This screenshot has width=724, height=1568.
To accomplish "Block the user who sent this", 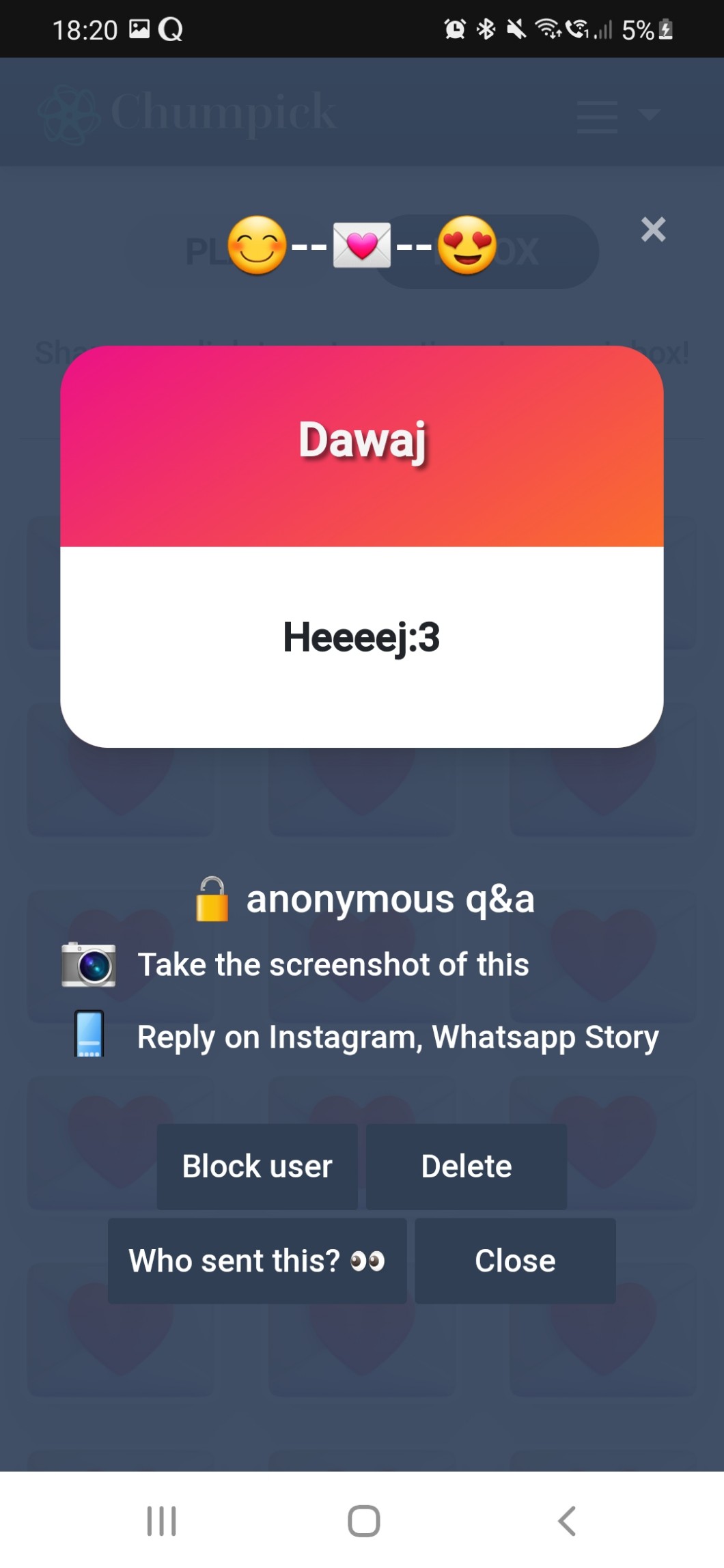I will pos(257,1166).
